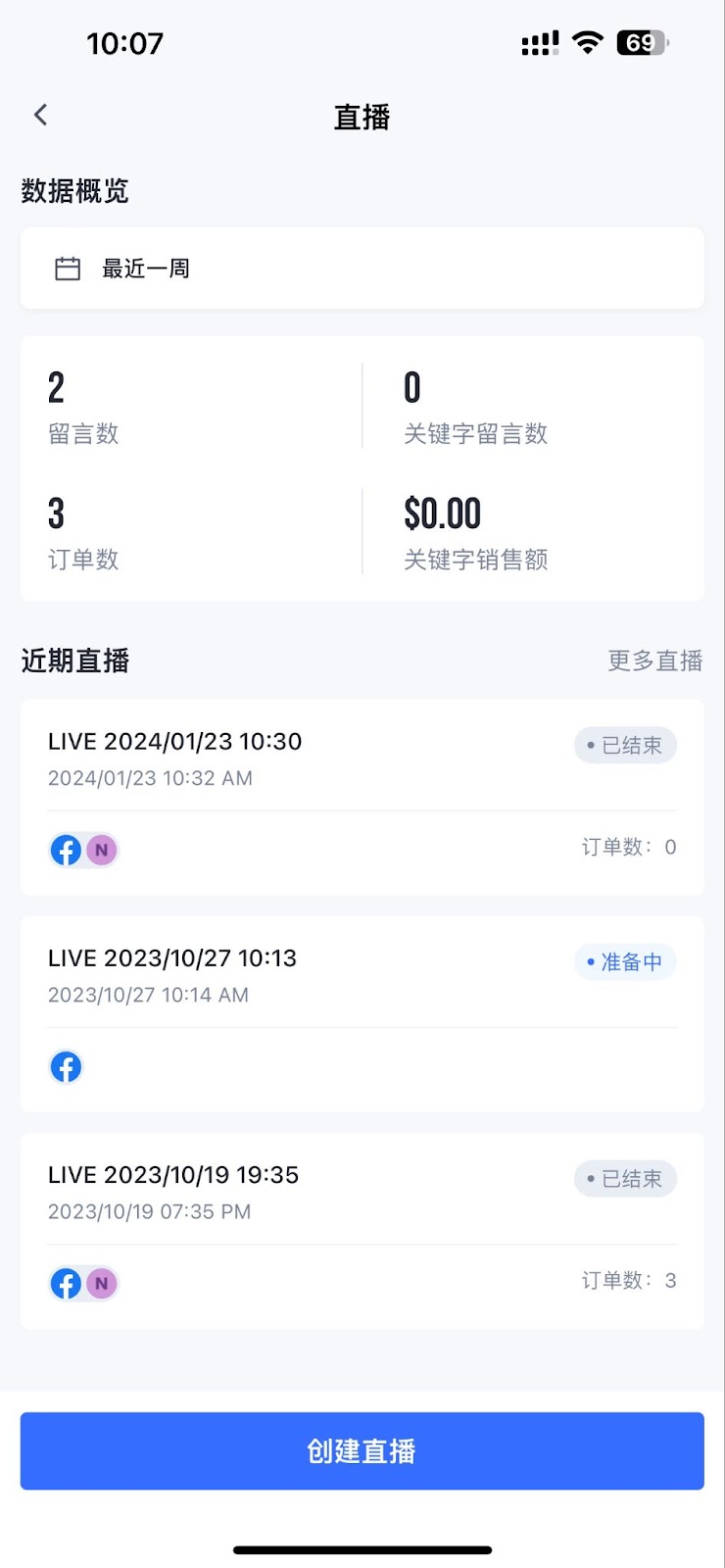The width and height of the screenshot is (725, 1568).
Task: Open the 最近一周 date range selector
Action: pos(362,269)
